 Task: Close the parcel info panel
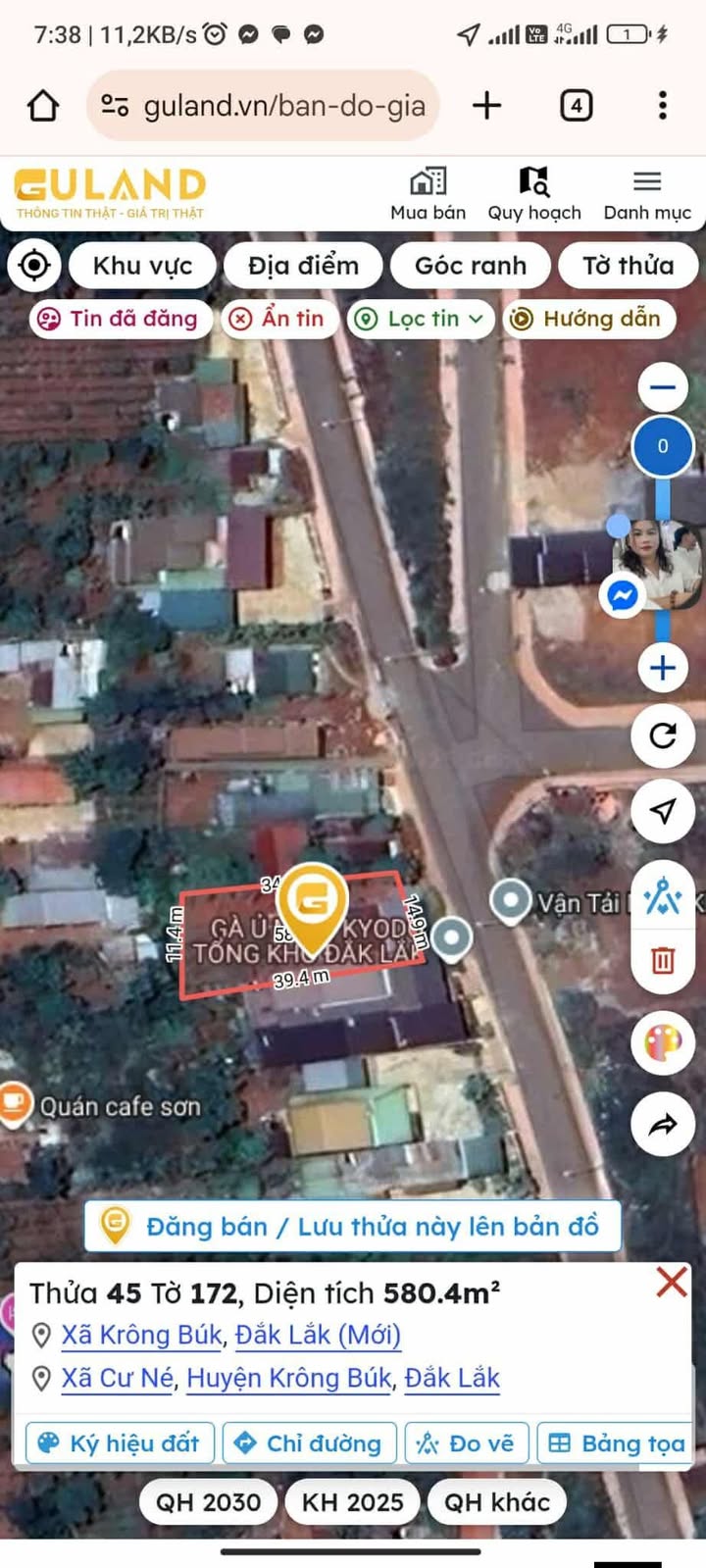(672, 1282)
